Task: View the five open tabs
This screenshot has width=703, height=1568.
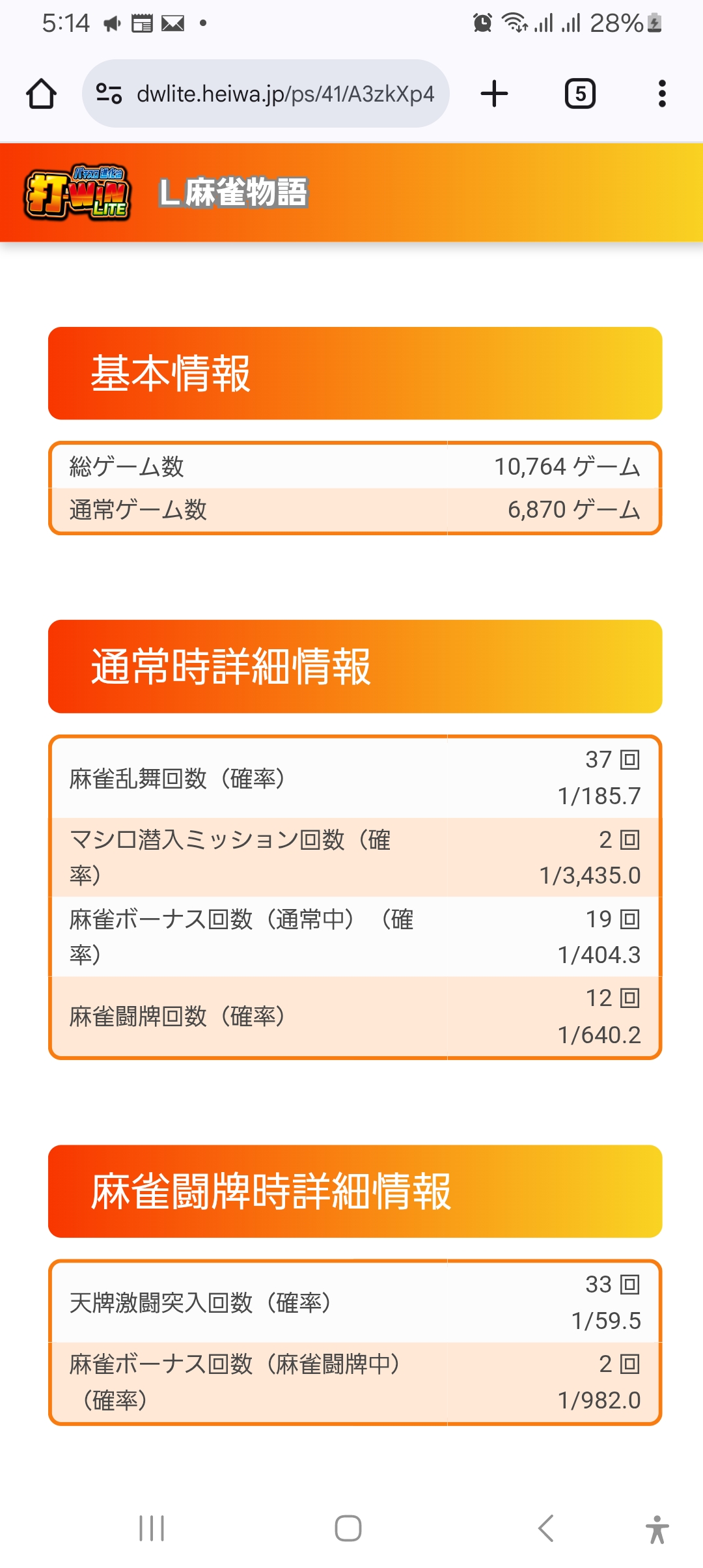Action: click(580, 94)
